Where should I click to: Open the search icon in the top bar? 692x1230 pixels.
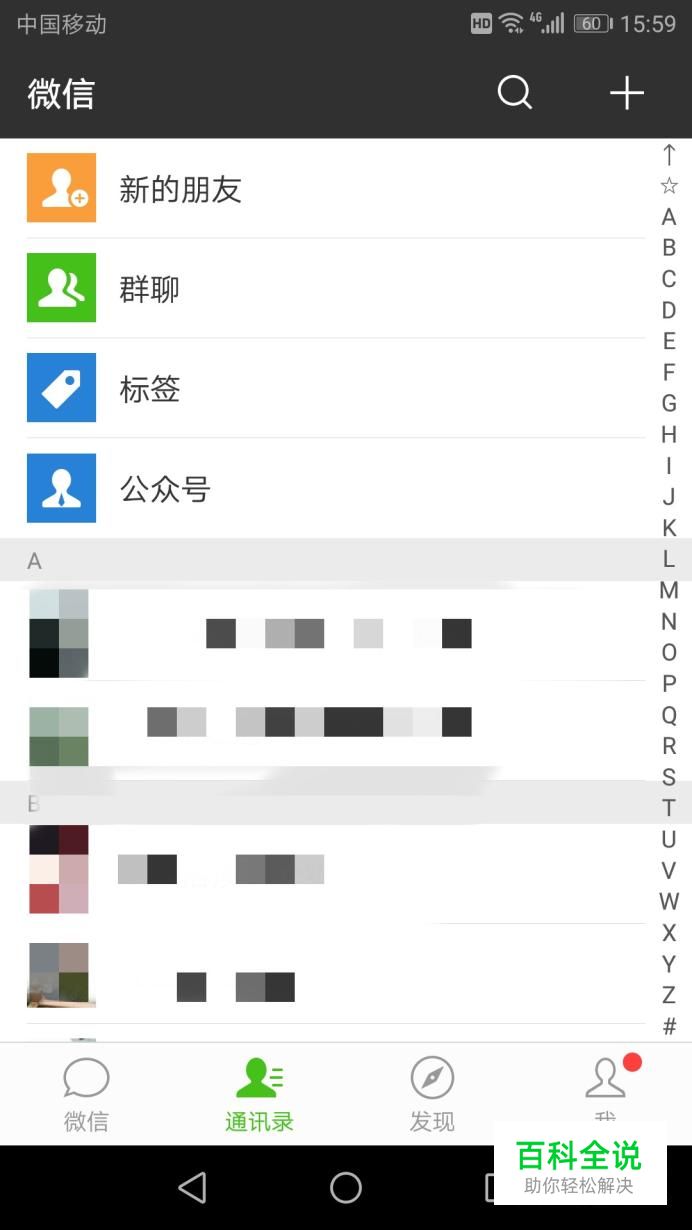click(x=515, y=93)
